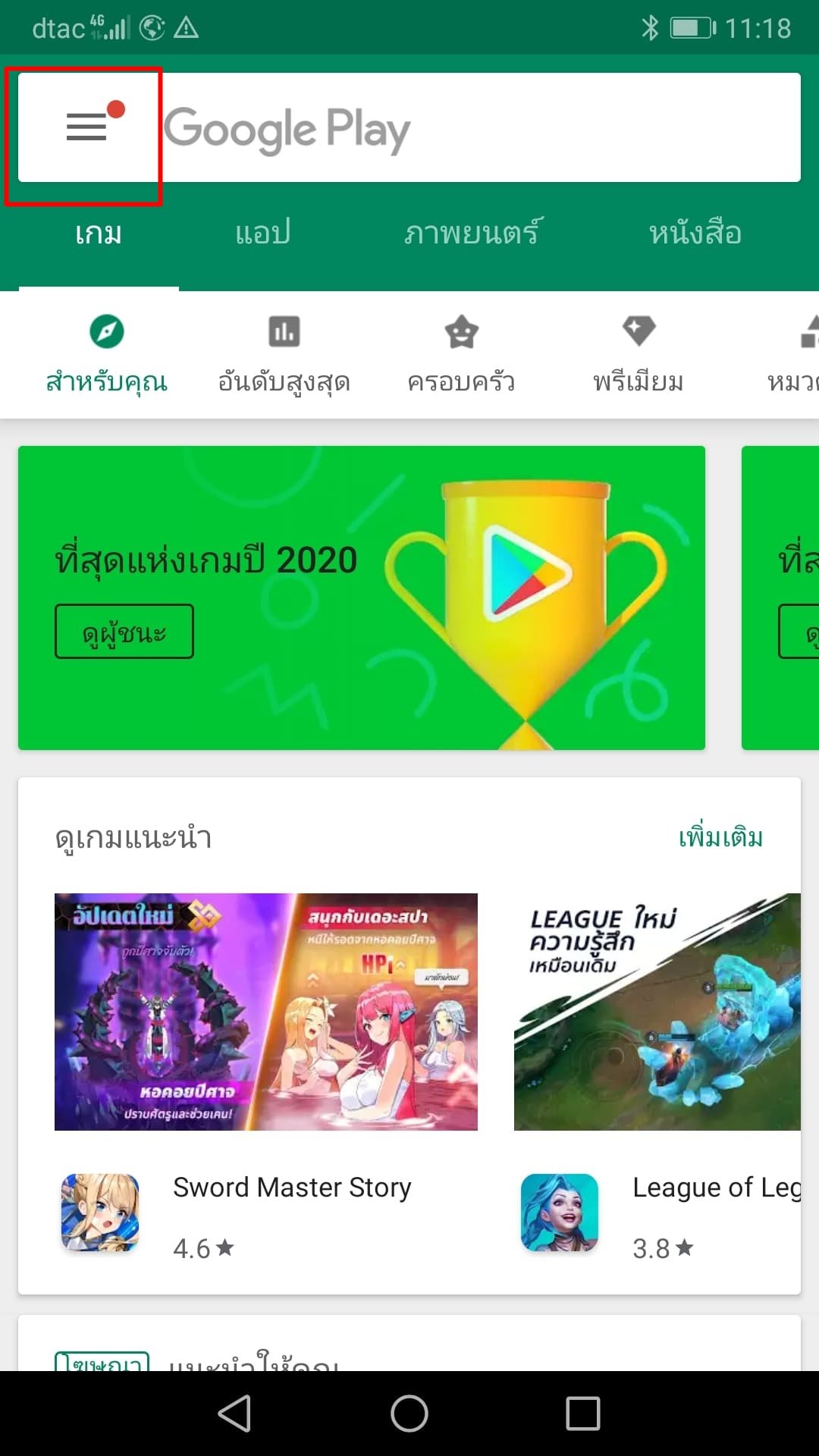This screenshot has height=1456, width=819.
Task: Go back with the system back button
Action: [234, 1414]
